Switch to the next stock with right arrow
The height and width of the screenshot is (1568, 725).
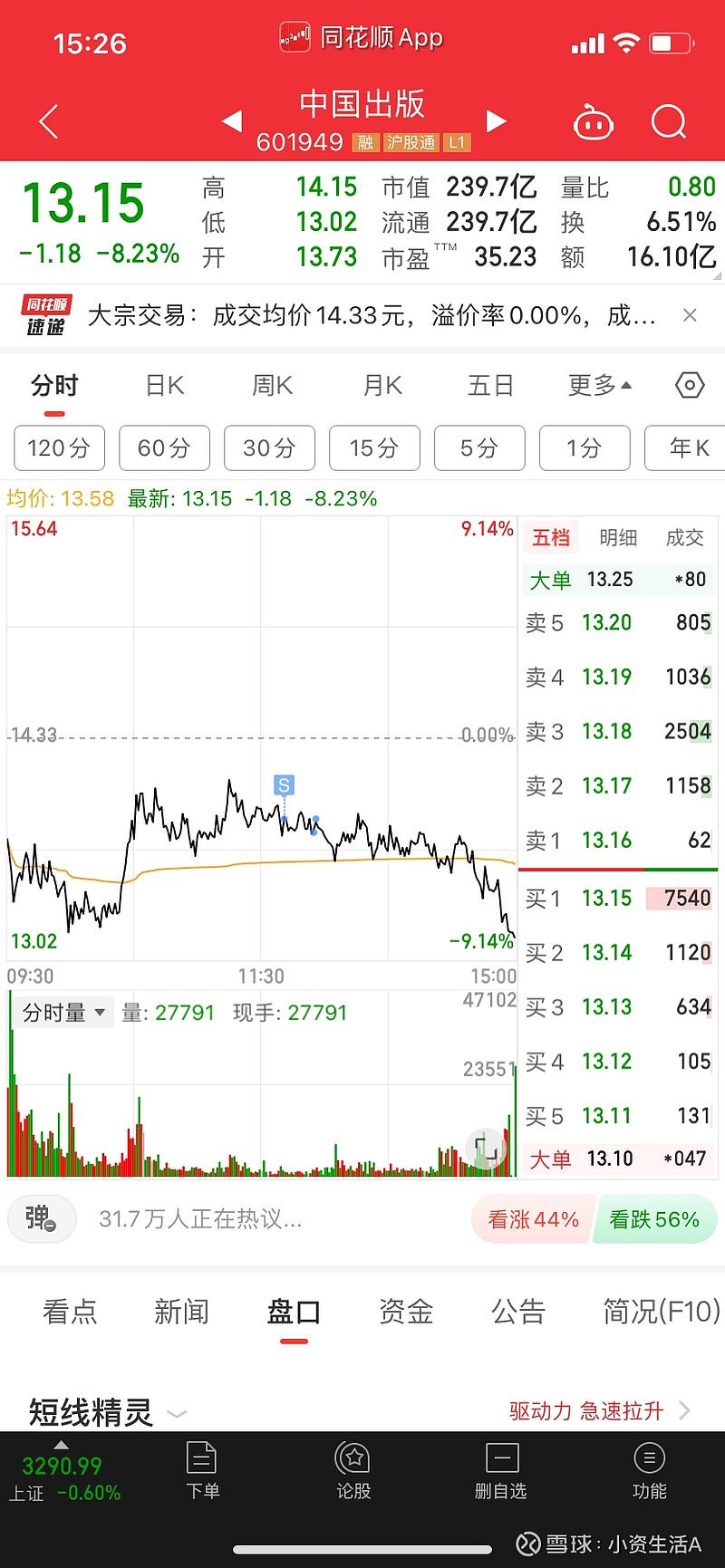496,121
